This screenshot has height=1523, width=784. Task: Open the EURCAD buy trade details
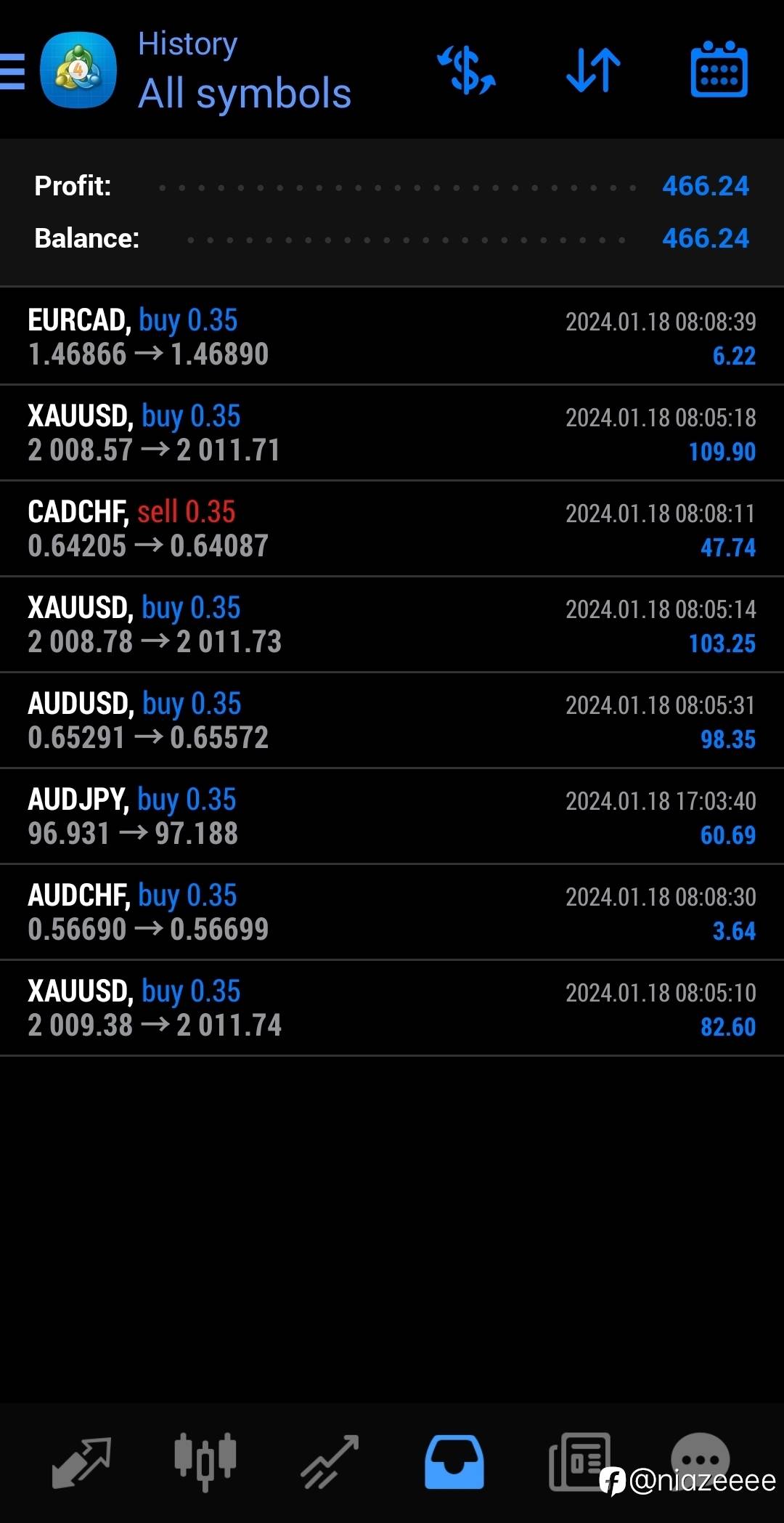pyautogui.click(x=392, y=337)
